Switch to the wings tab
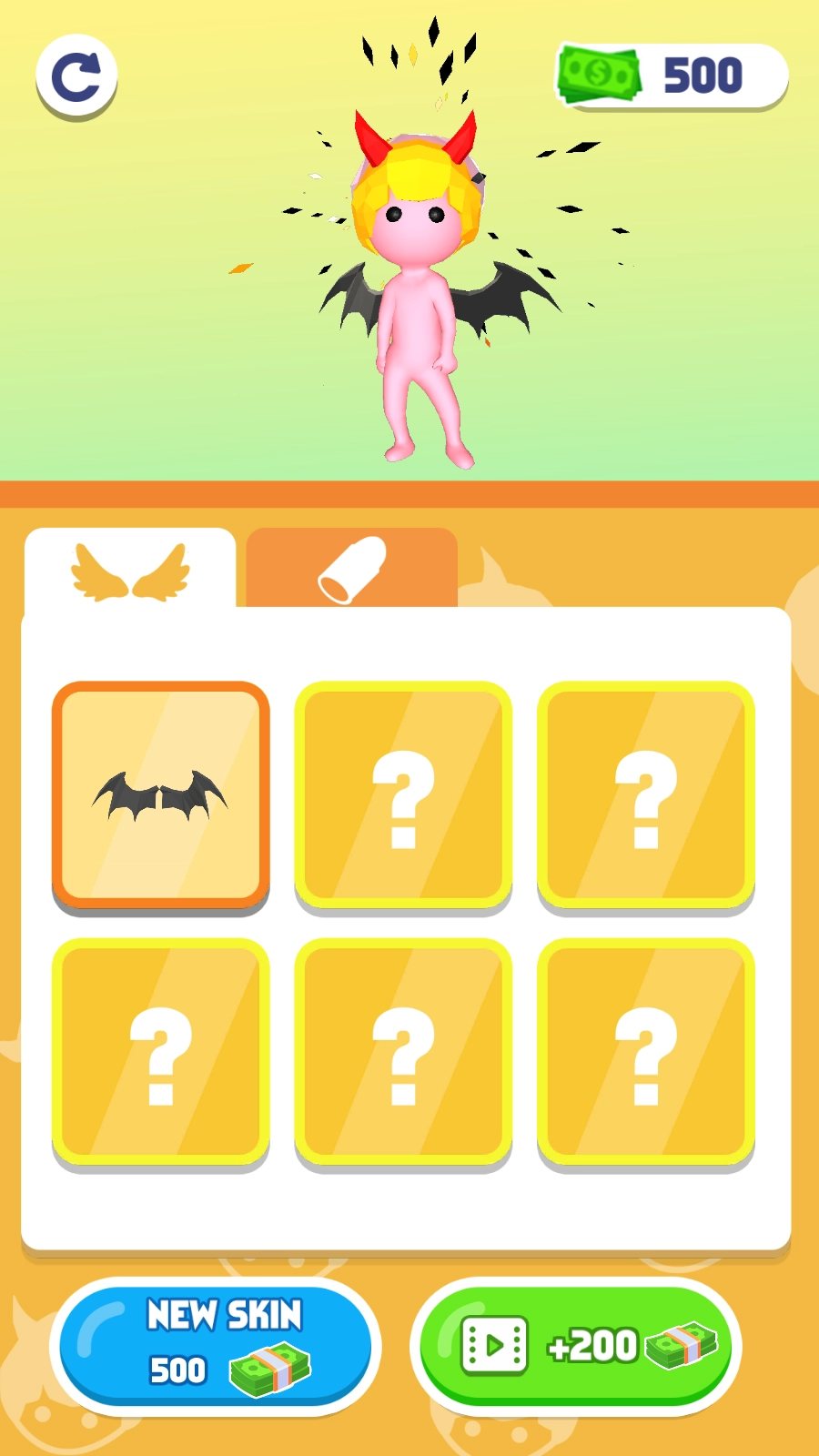 coord(130,571)
